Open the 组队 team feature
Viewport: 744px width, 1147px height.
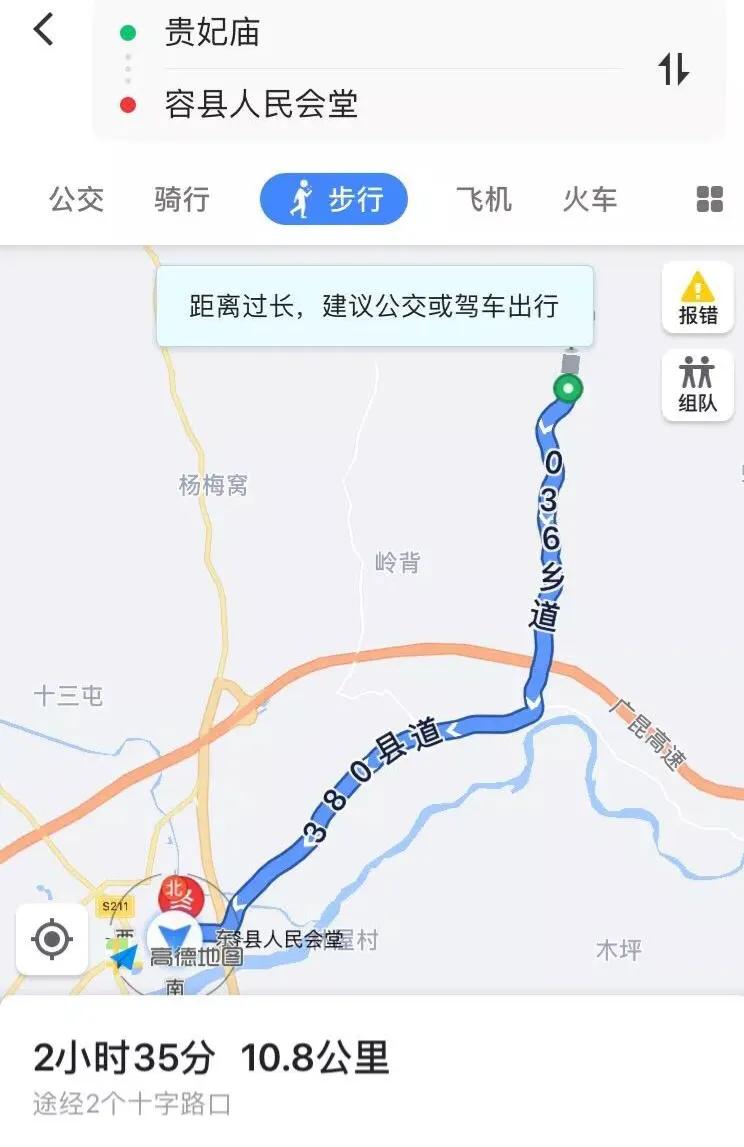(x=697, y=386)
